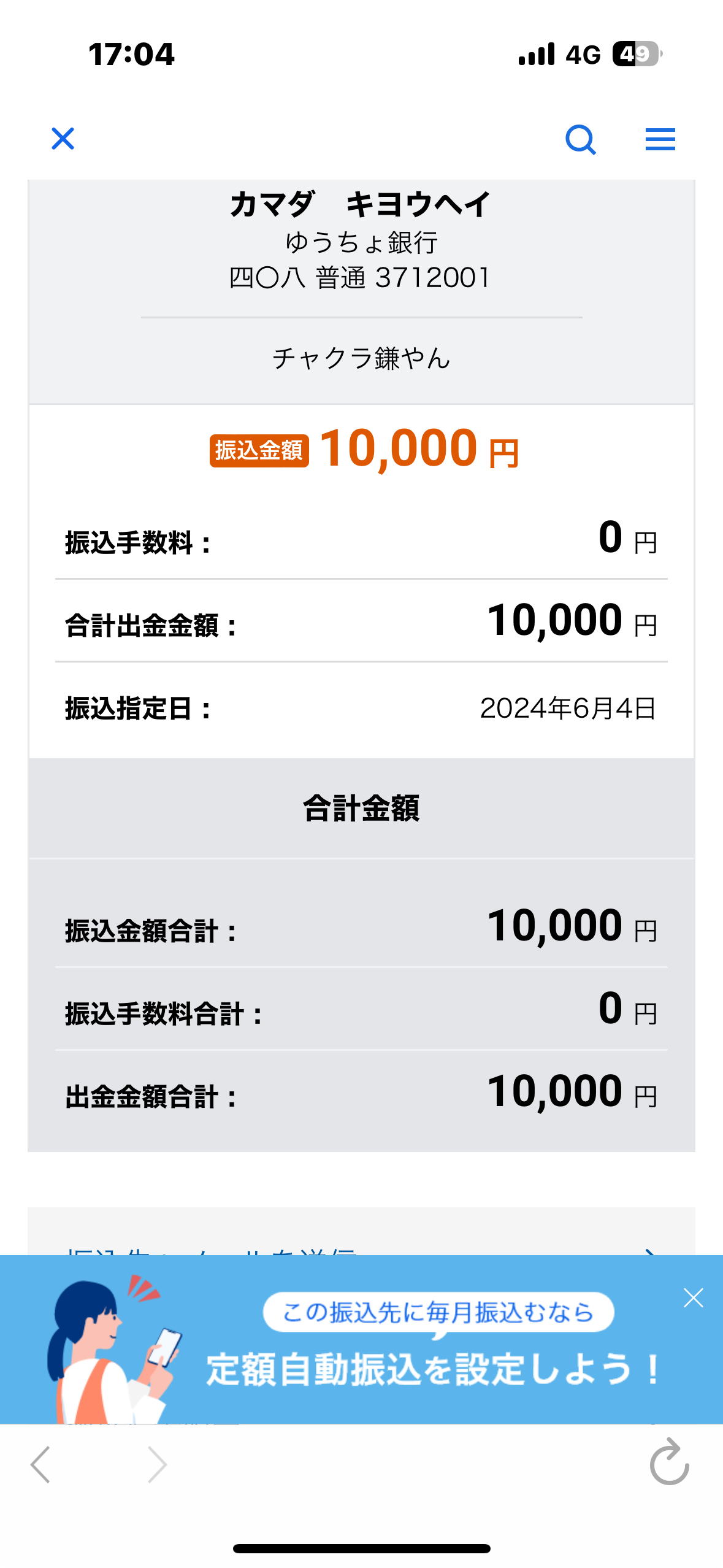Viewport: 723px width, 1568px height.
Task: Go back with the browser back arrow
Action: 40,1464
